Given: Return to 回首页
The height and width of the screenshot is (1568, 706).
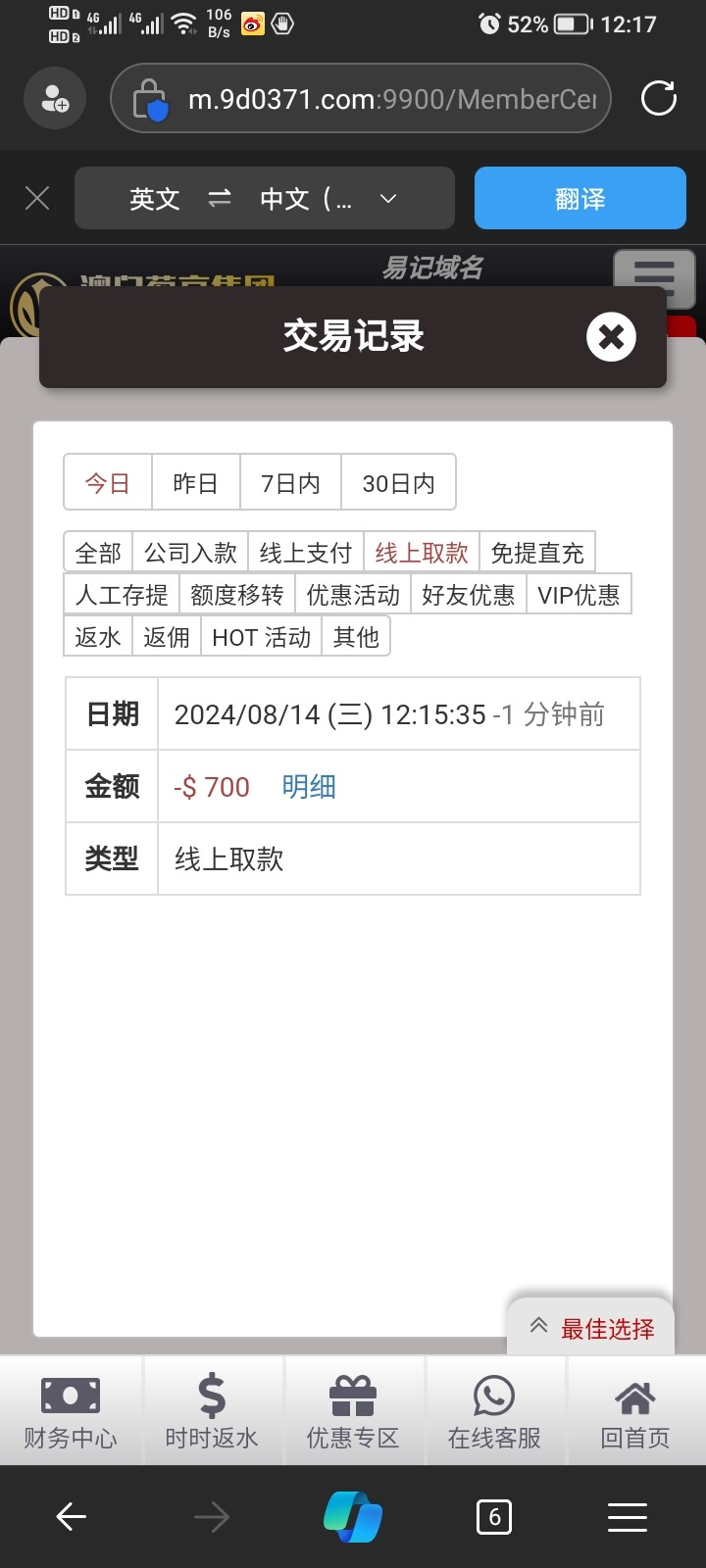Looking at the screenshot, I should coord(635,1411).
